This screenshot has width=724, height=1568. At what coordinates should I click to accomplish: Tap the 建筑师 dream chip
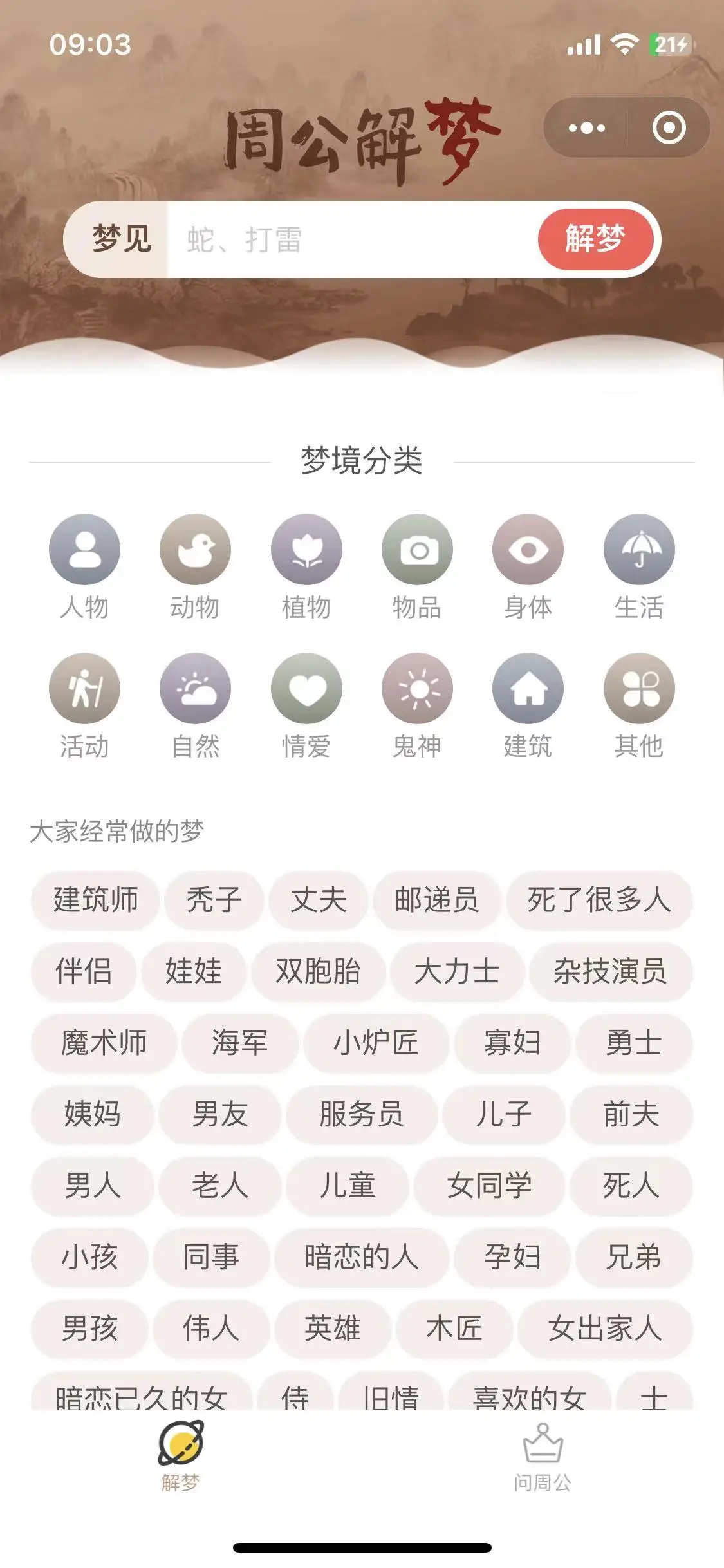[95, 900]
